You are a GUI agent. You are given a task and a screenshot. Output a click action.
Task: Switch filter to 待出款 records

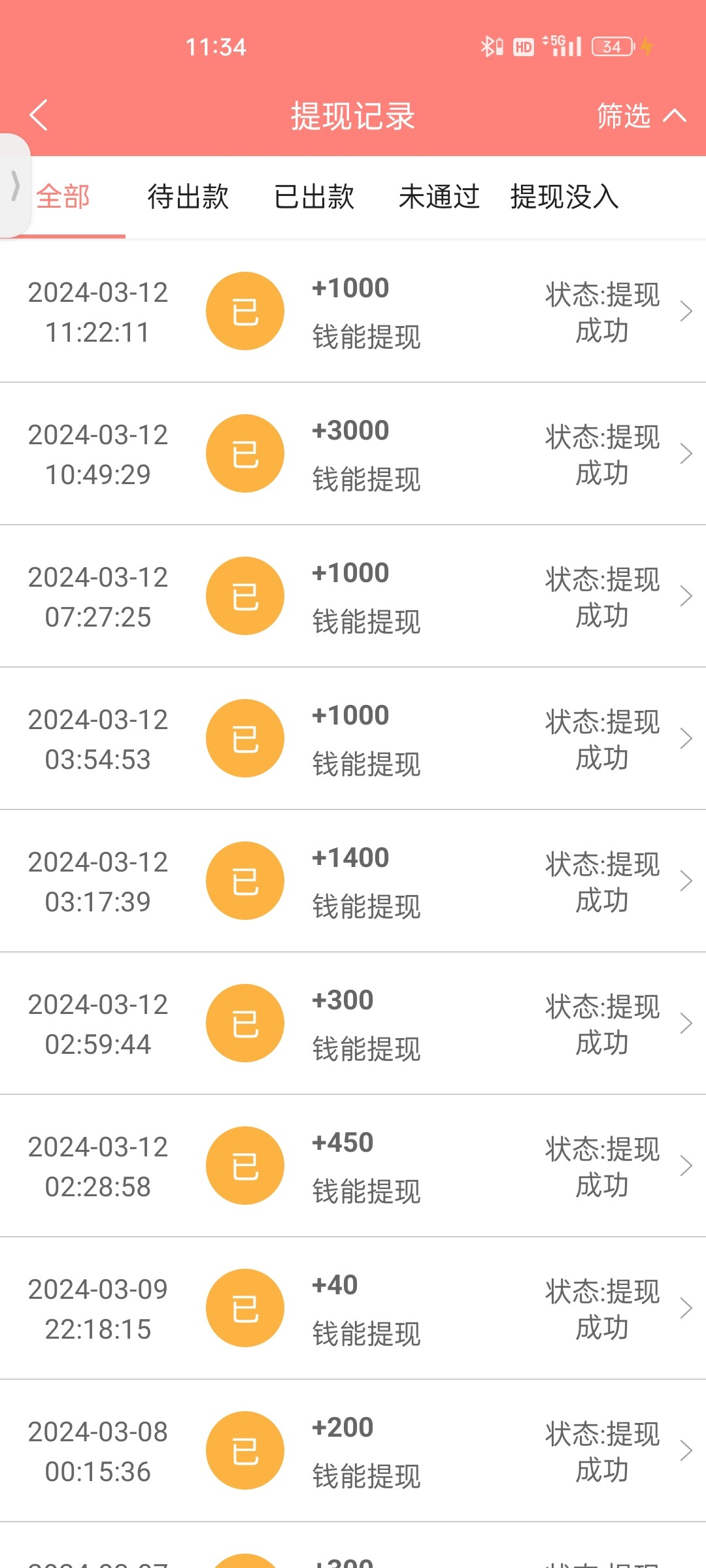pyautogui.click(x=188, y=197)
